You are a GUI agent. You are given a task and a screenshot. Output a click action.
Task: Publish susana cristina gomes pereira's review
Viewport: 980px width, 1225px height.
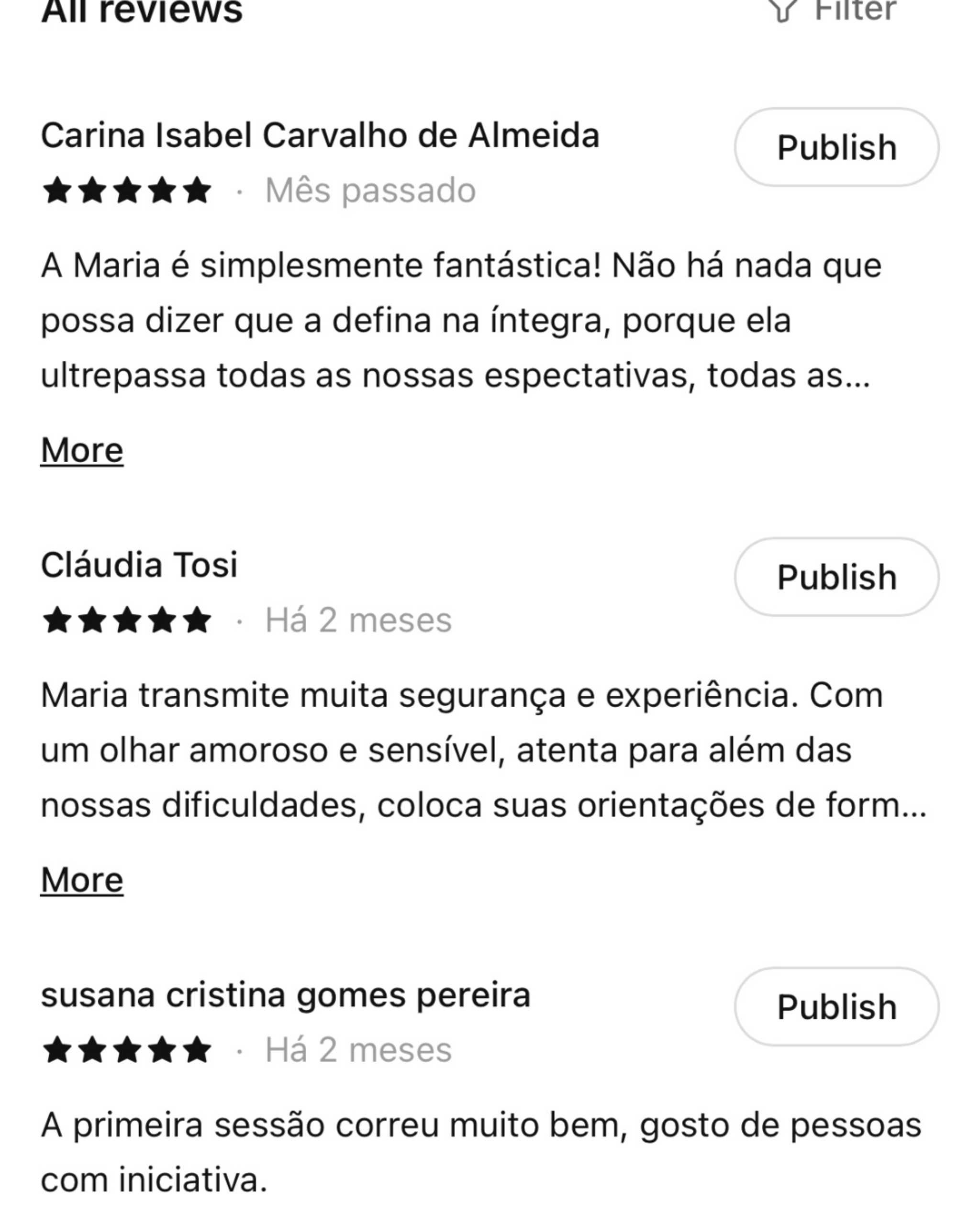pos(836,1006)
